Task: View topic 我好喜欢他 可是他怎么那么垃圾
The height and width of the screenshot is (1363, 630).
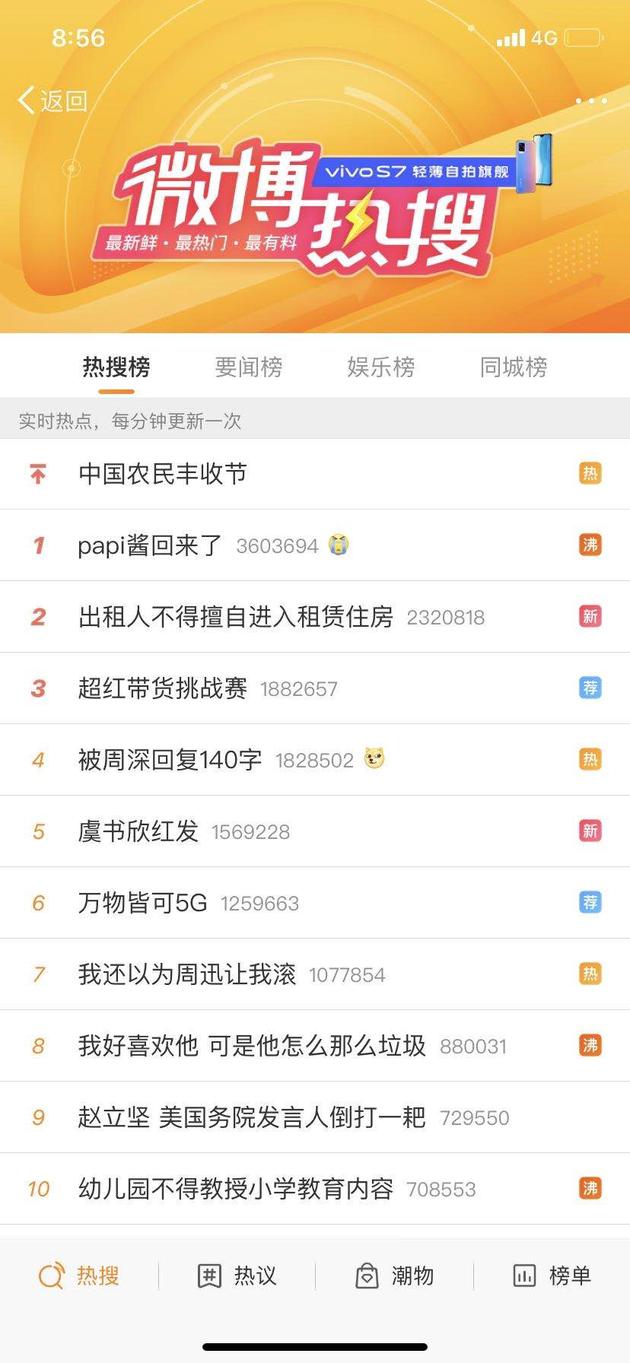Action: point(252,1046)
